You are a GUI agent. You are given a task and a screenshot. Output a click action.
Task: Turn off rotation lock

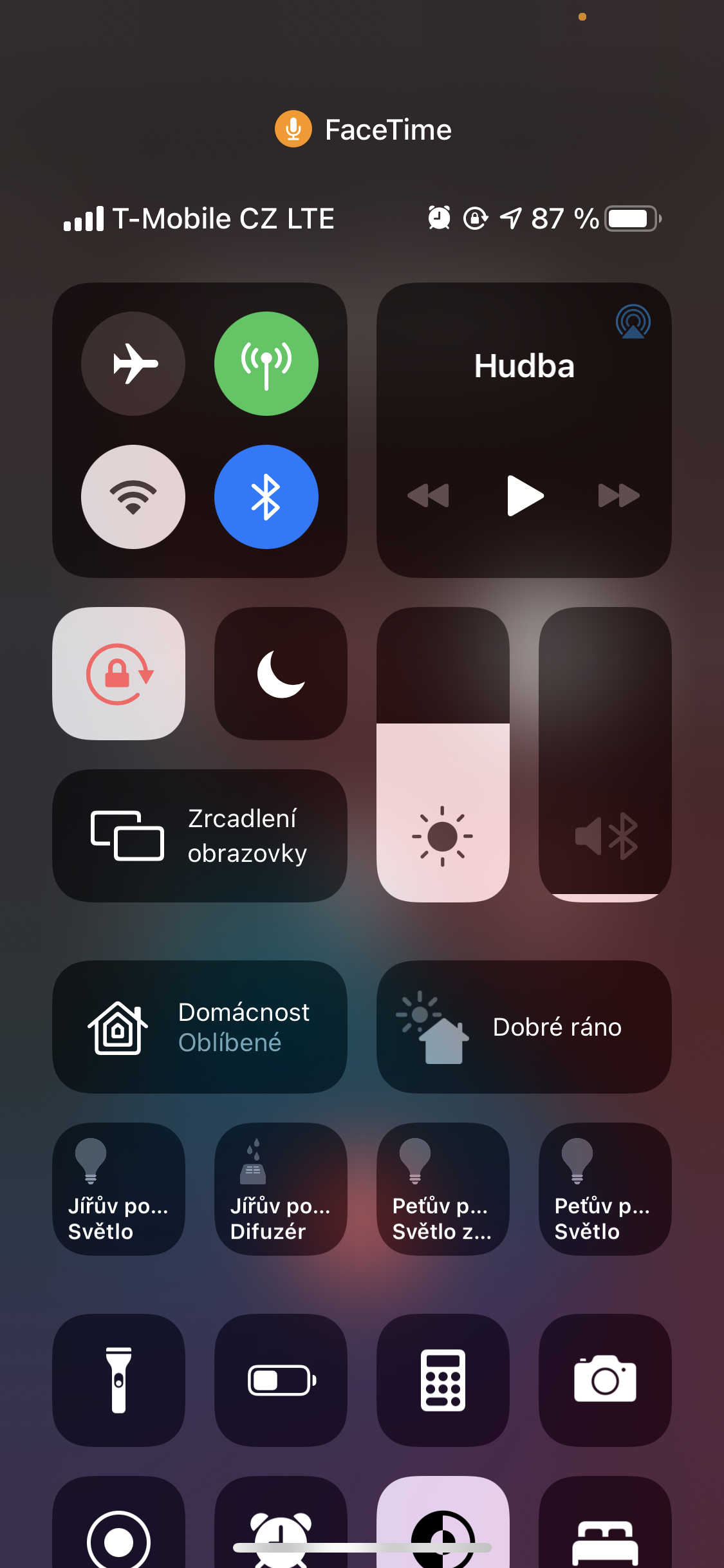pos(119,673)
